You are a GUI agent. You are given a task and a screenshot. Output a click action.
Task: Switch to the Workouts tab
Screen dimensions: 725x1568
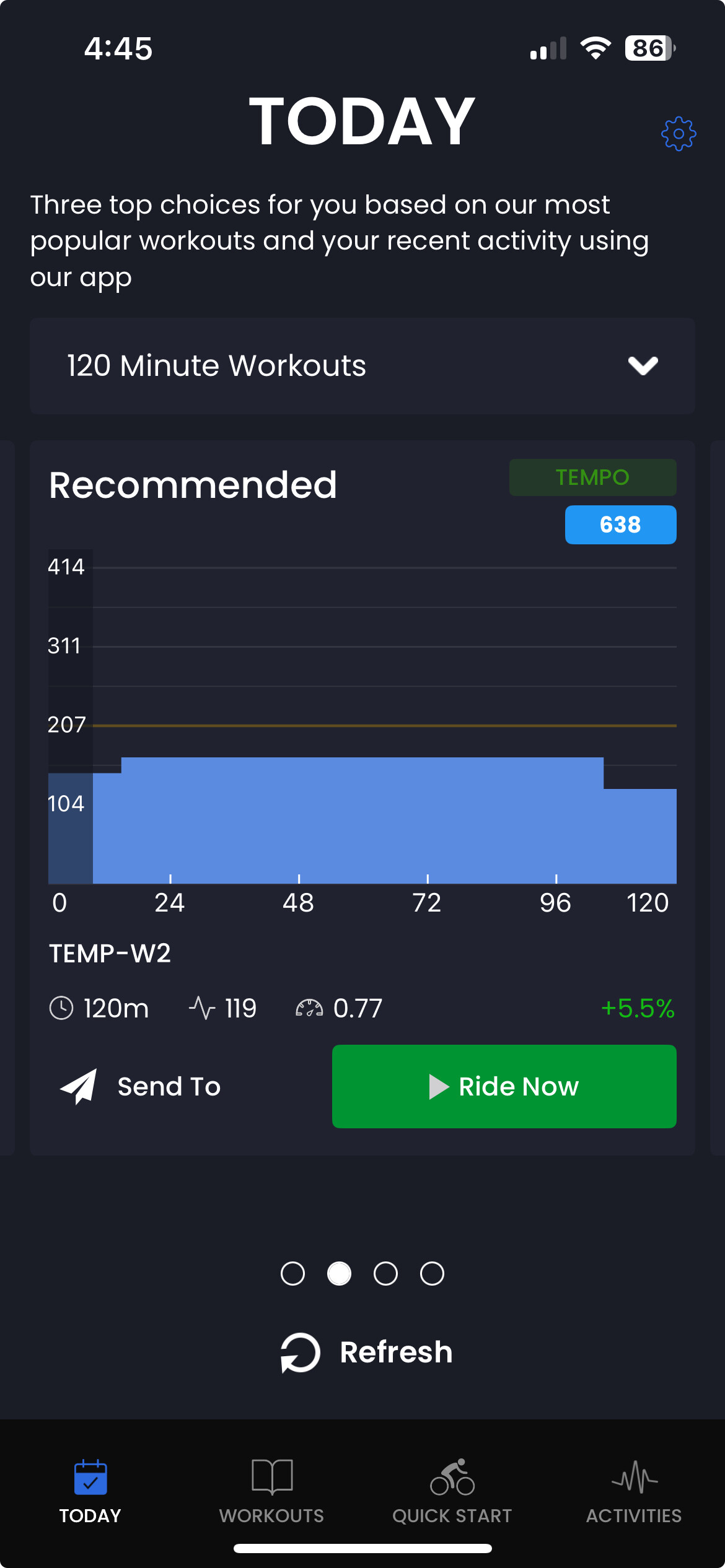point(271,1491)
